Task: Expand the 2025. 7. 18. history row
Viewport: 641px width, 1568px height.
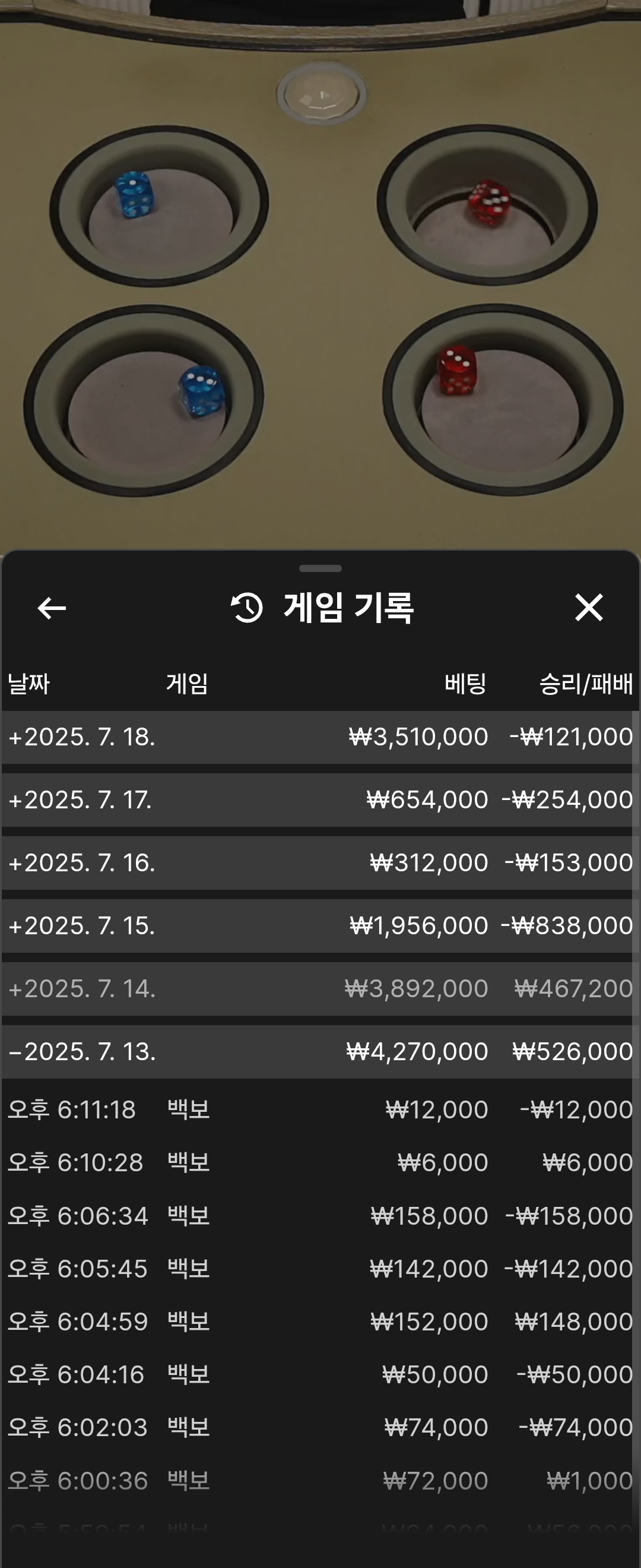Action: pyautogui.click(x=316, y=737)
